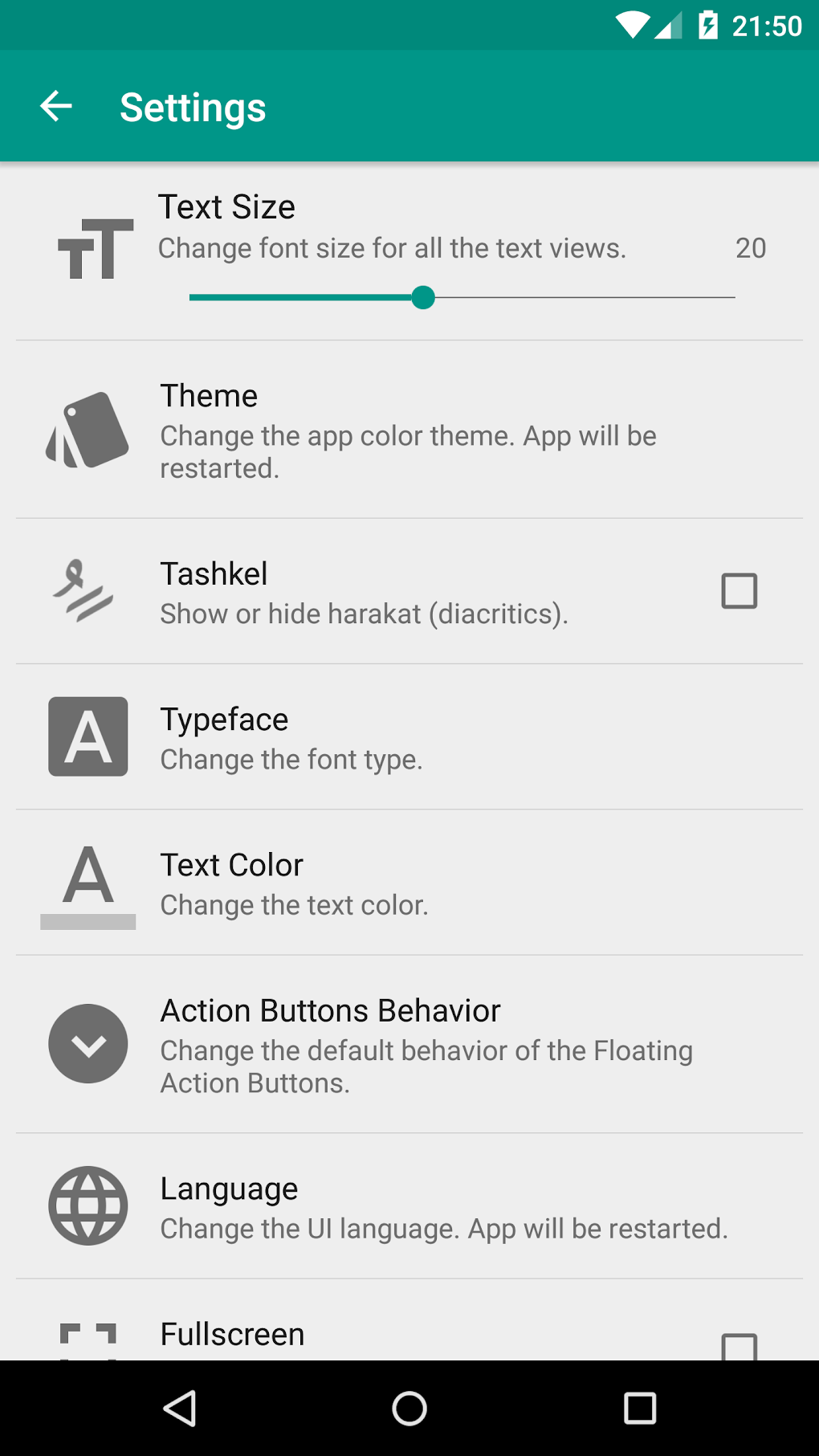The image size is (819, 1456).
Task: Tap the Text Size slider track
Action: coord(462,297)
